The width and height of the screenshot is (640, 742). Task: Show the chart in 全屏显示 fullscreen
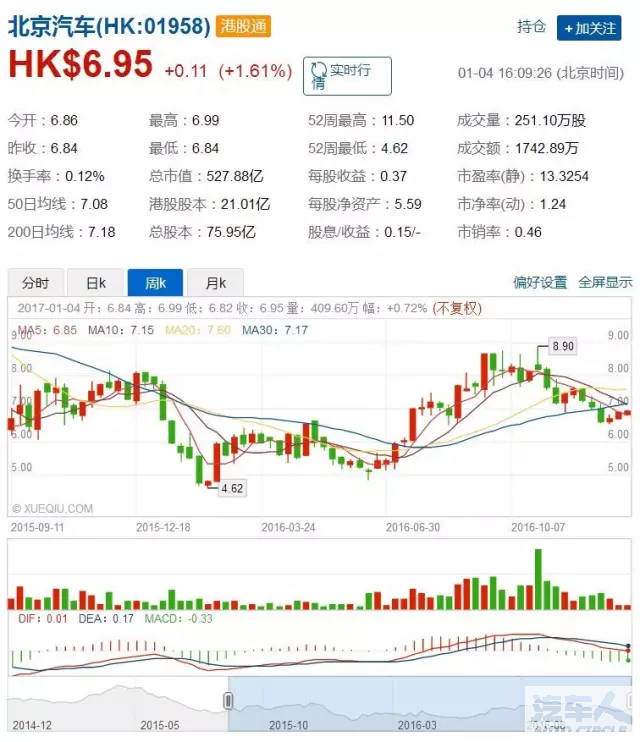tap(605, 283)
